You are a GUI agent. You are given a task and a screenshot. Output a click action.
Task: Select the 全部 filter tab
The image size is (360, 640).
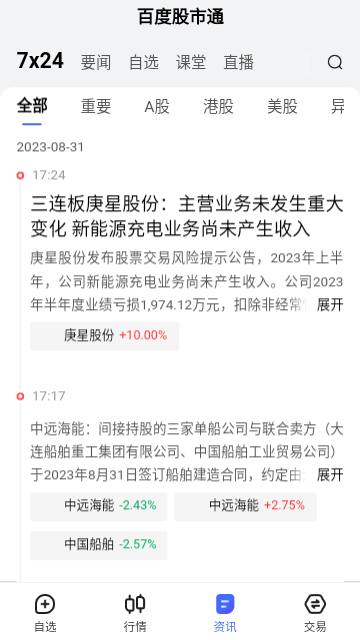click(32, 106)
